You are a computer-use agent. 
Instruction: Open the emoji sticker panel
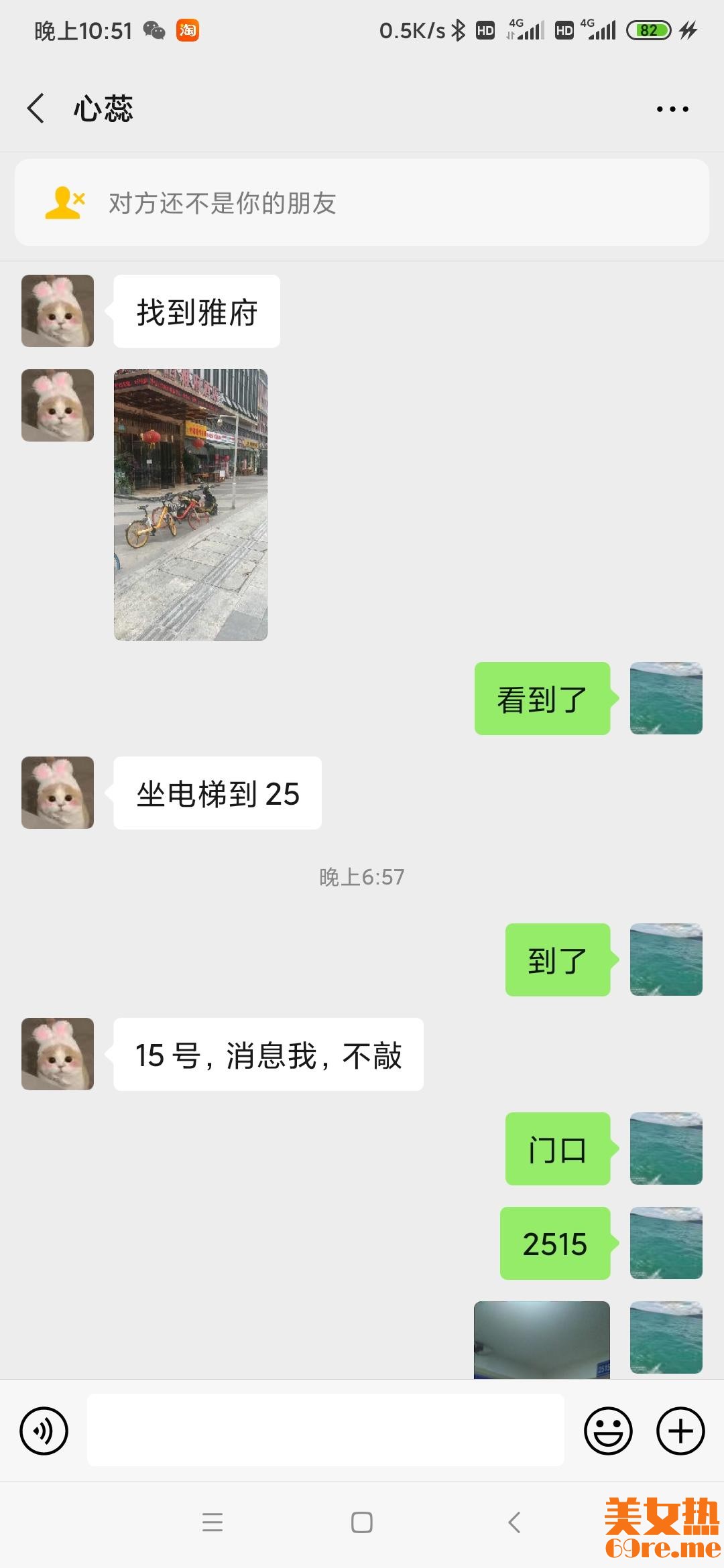[608, 1431]
